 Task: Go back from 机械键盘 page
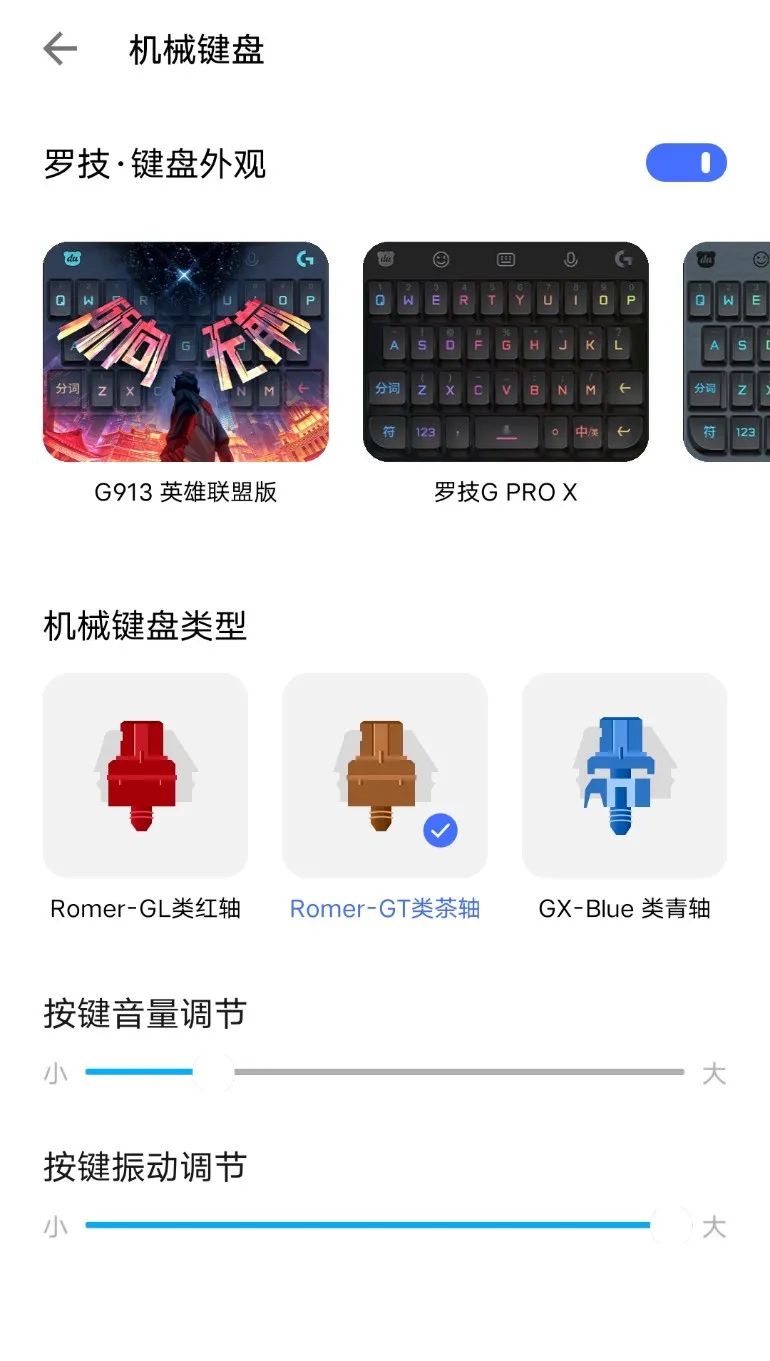tap(60, 49)
